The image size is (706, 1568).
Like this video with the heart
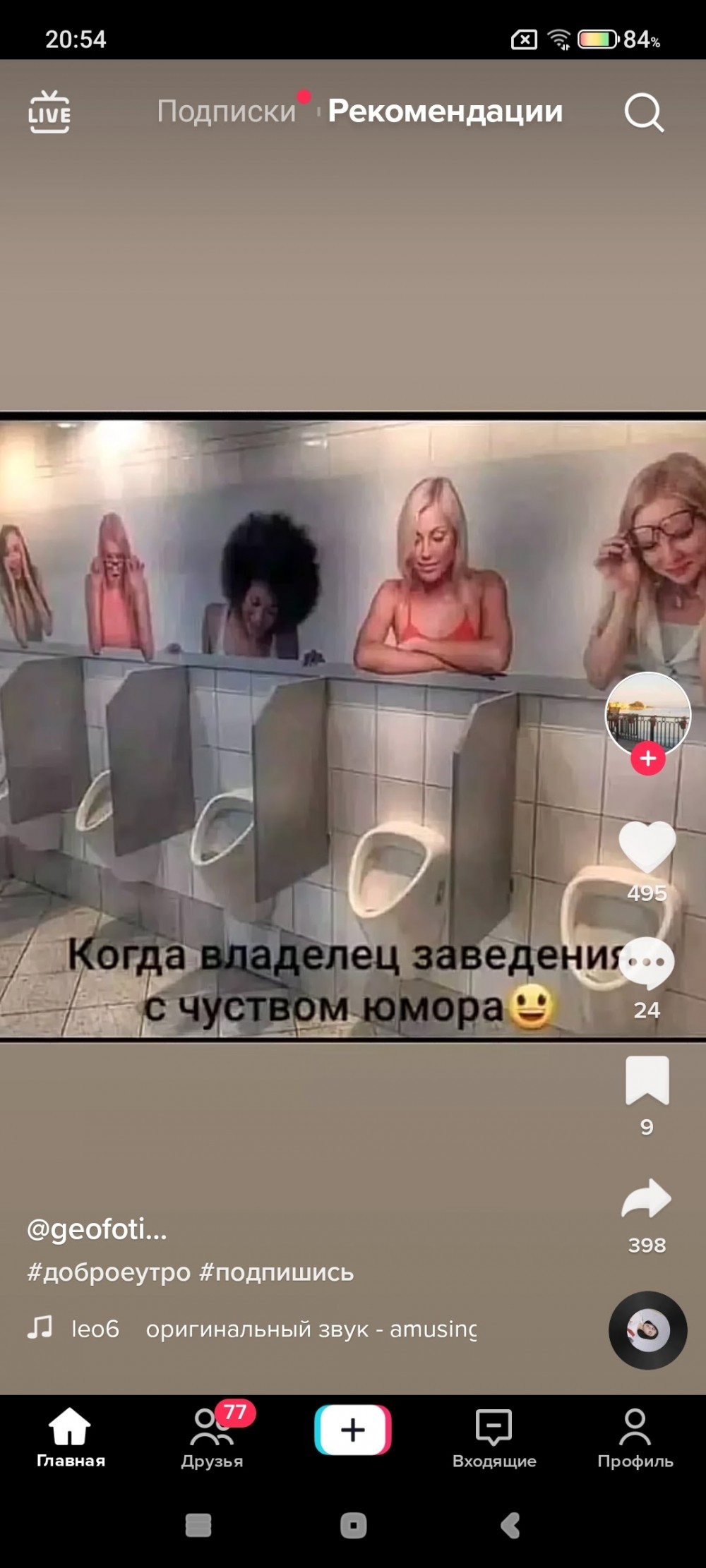(x=647, y=847)
